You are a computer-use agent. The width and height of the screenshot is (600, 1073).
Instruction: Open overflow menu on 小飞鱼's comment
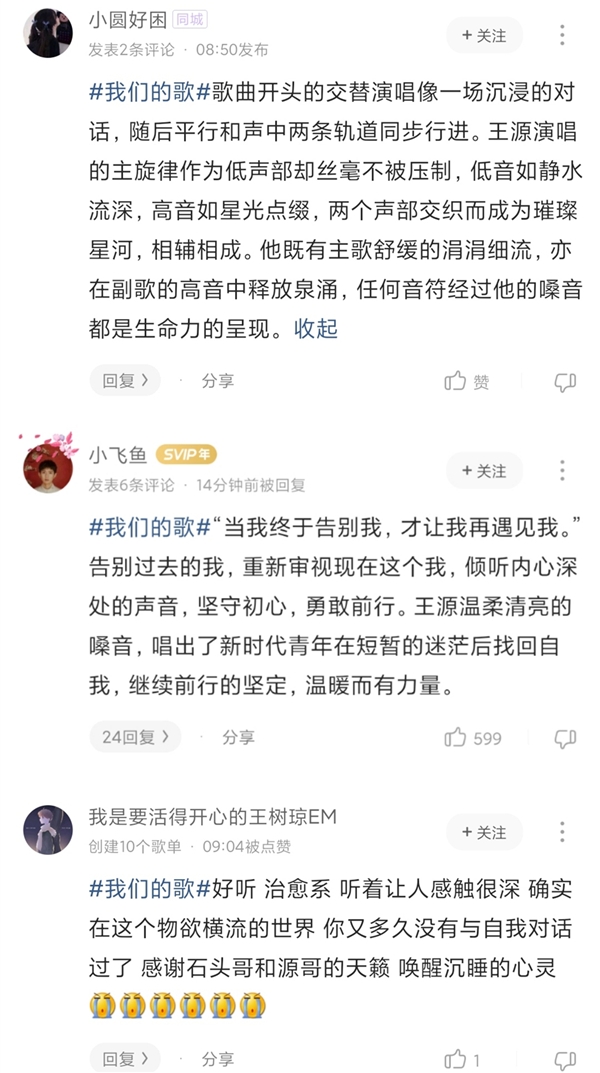pyautogui.click(x=563, y=471)
